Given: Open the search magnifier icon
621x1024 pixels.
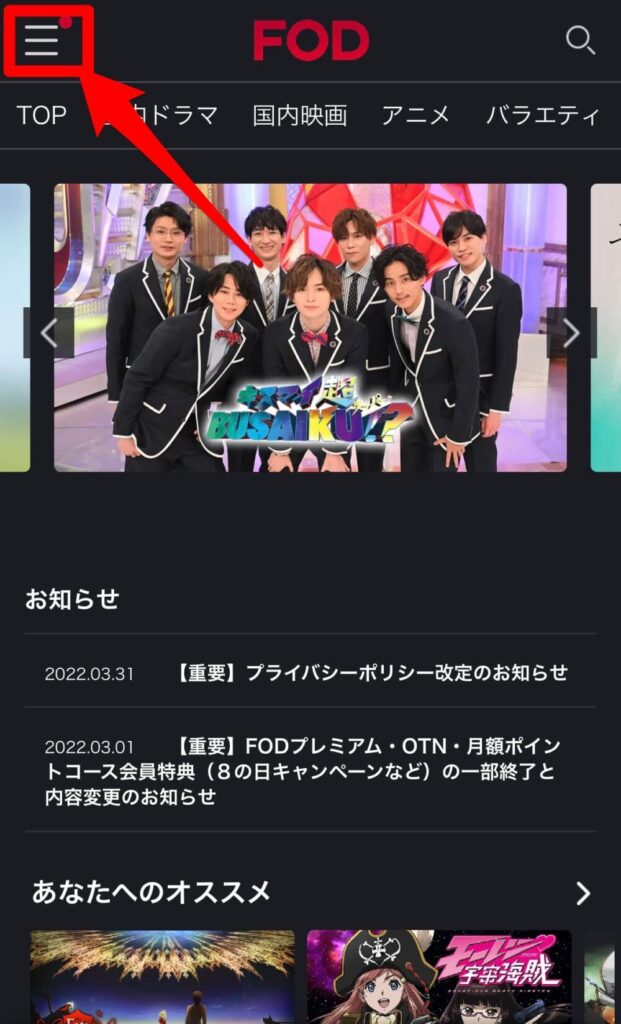Looking at the screenshot, I should (x=580, y=40).
